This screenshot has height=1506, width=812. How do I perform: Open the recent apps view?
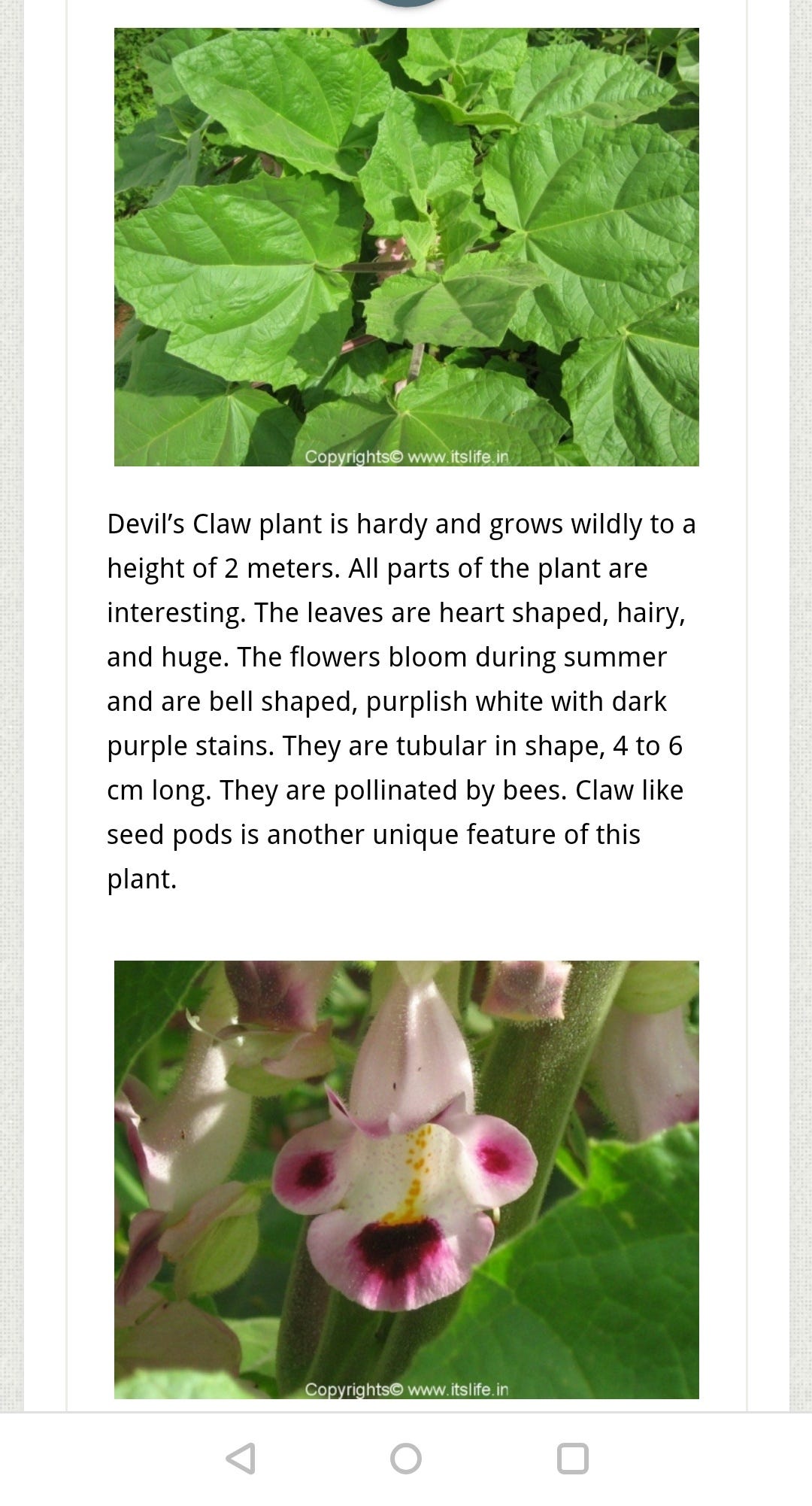[x=572, y=1459]
